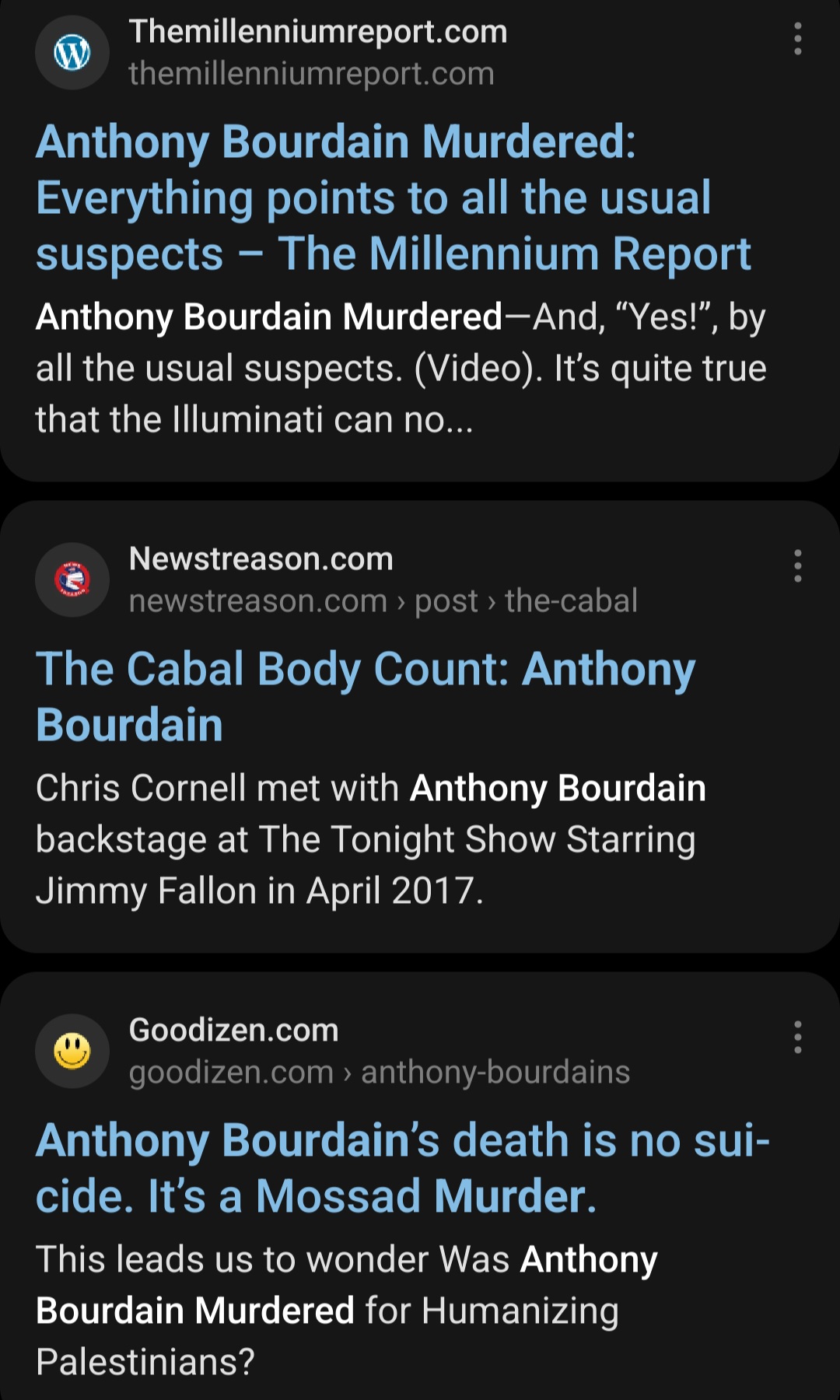Visit the Newstreason.com site header
This screenshot has width=840, height=1400.
click(x=336, y=579)
